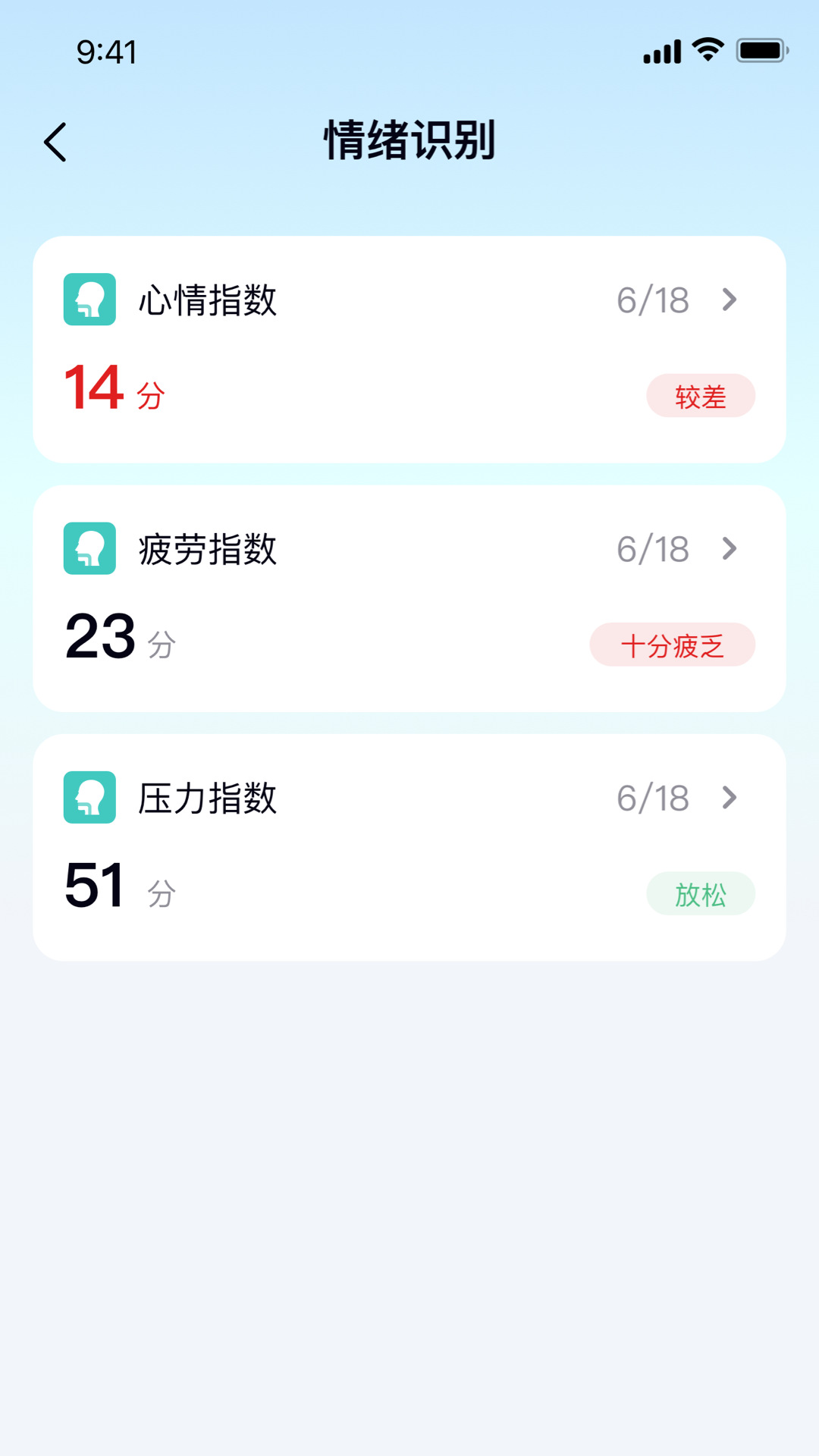
Task: Tap the back arrow to exit 情绪识别
Action: (x=55, y=142)
